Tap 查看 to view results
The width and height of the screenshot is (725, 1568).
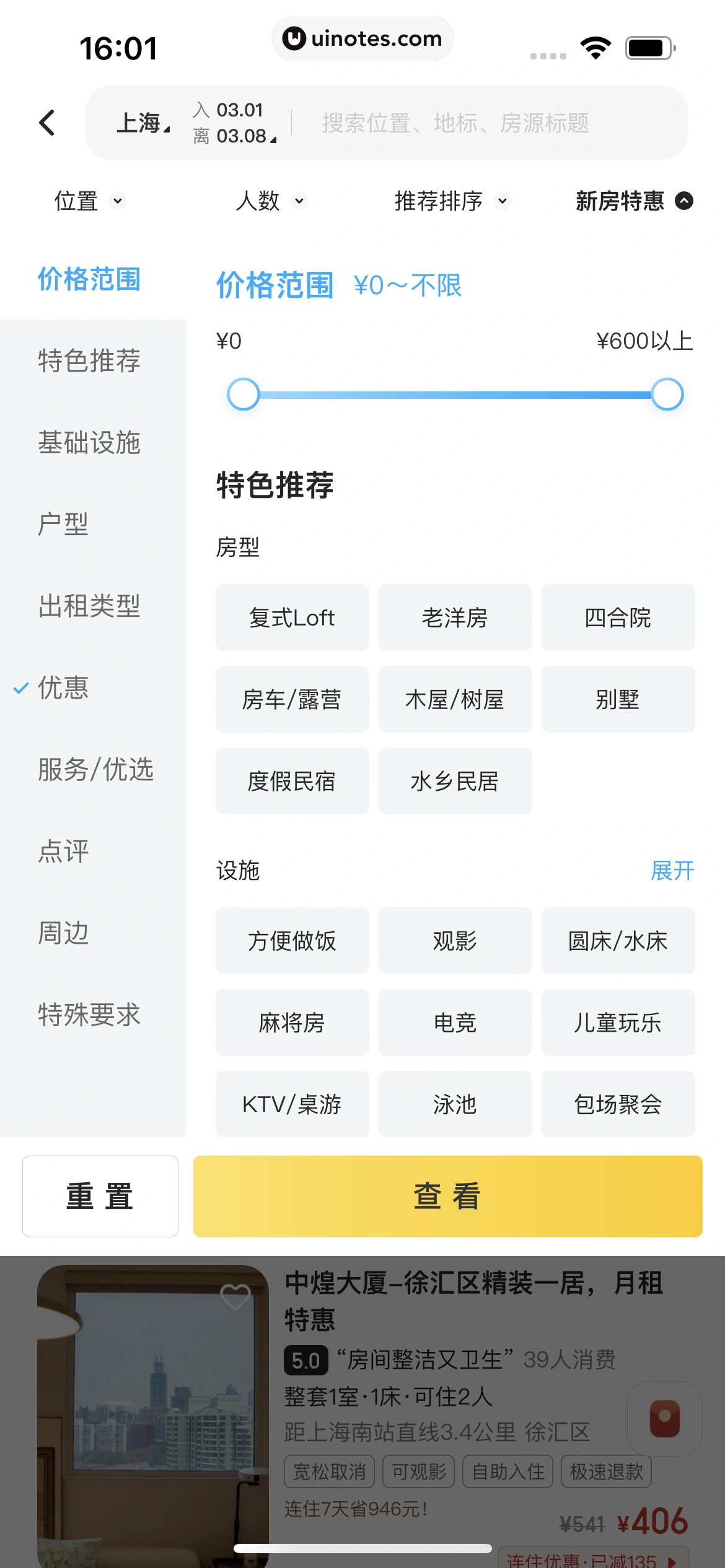click(448, 1196)
